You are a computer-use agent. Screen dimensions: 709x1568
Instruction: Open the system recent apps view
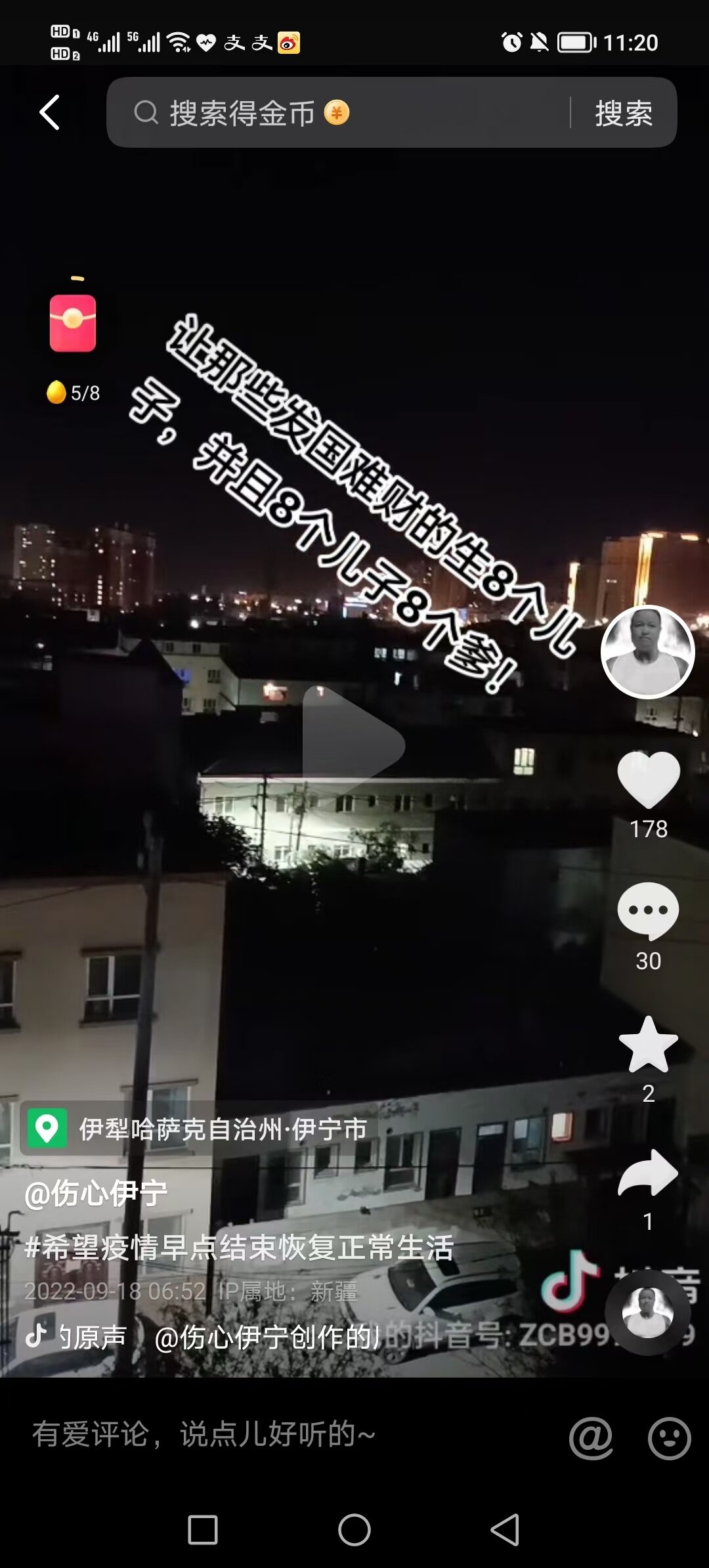pyautogui.click(x=203, y=1530)
